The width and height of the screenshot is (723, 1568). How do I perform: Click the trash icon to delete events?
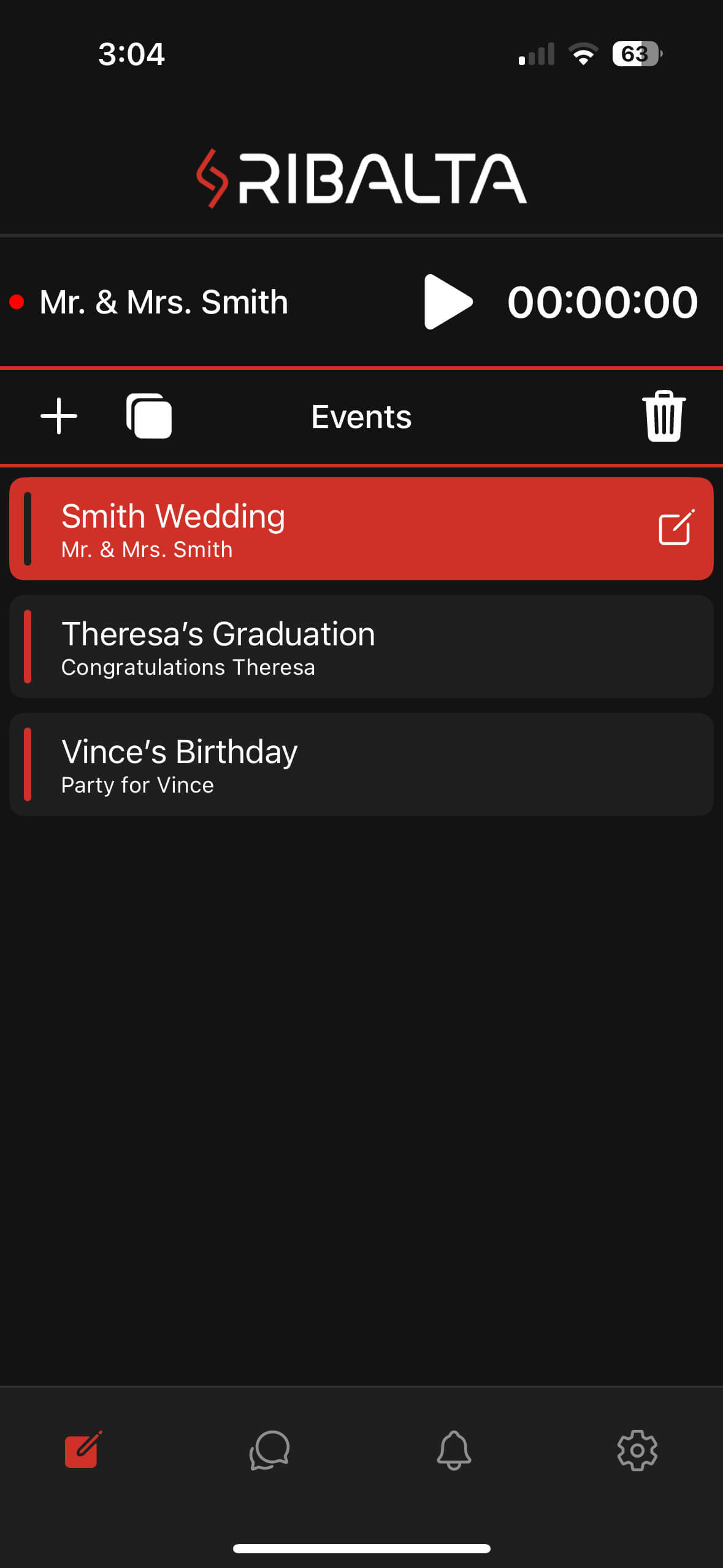pos(664,416)
